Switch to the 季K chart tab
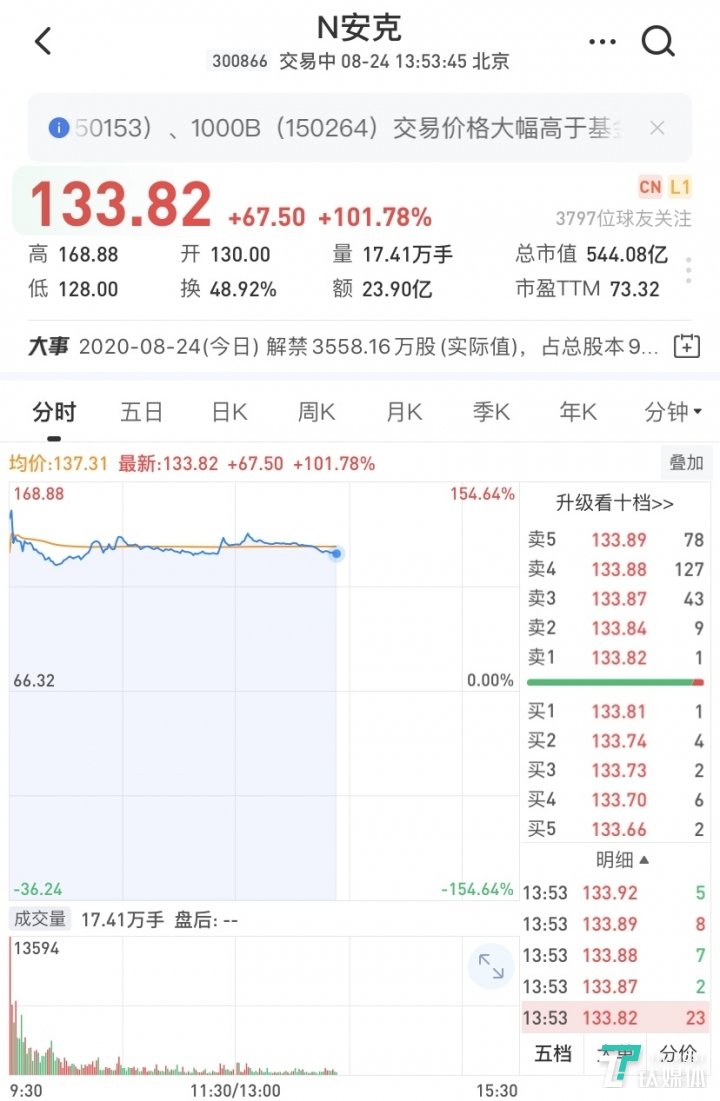Viewport: 720px width, 1101px height. pyautogui.click(x=491, y=412)
